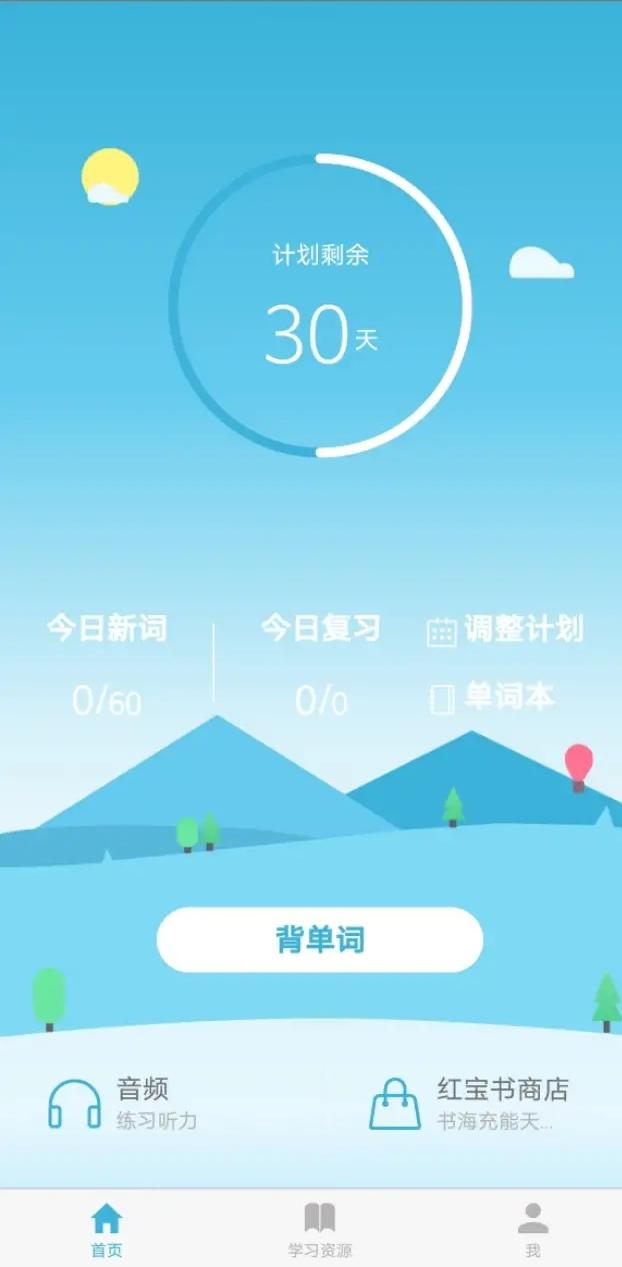Go to the 我 profile tab
622x1267 pixels.
tap(532, 1229)
